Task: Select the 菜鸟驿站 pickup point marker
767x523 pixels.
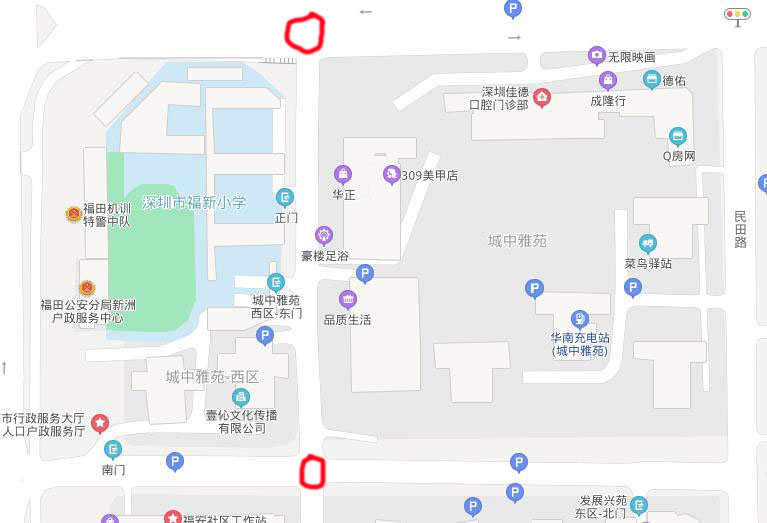Action: pos(648,243)
